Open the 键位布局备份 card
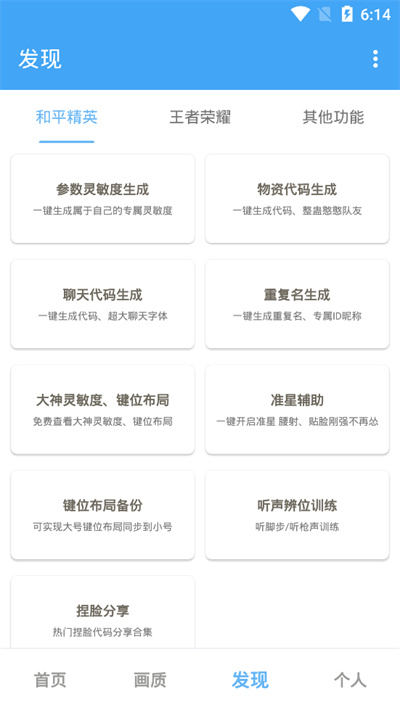Screen dimensions: 400x710 tap(103, 515)
